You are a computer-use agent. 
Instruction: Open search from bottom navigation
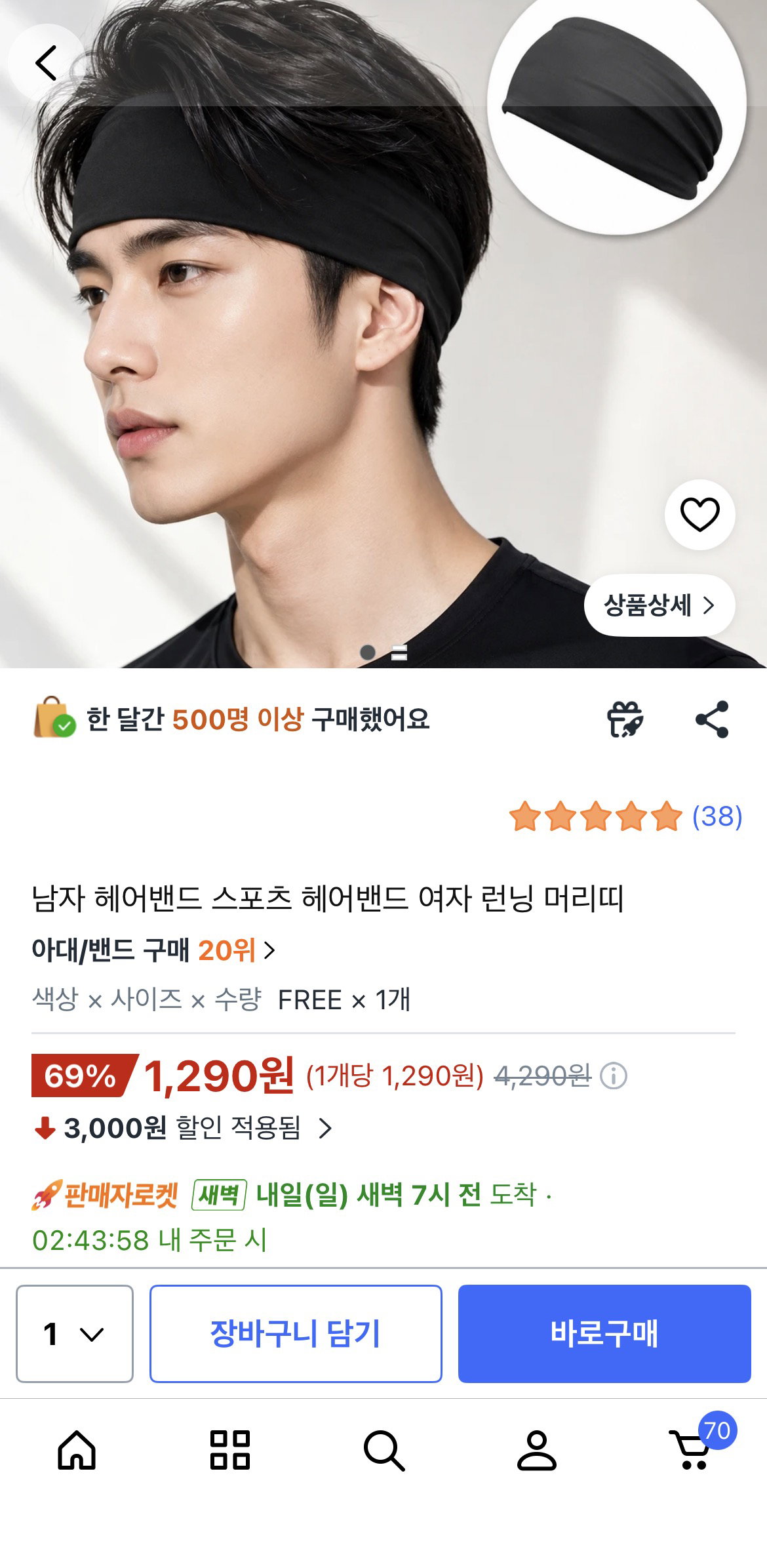pyautogui.click(x=384, y=1450)
